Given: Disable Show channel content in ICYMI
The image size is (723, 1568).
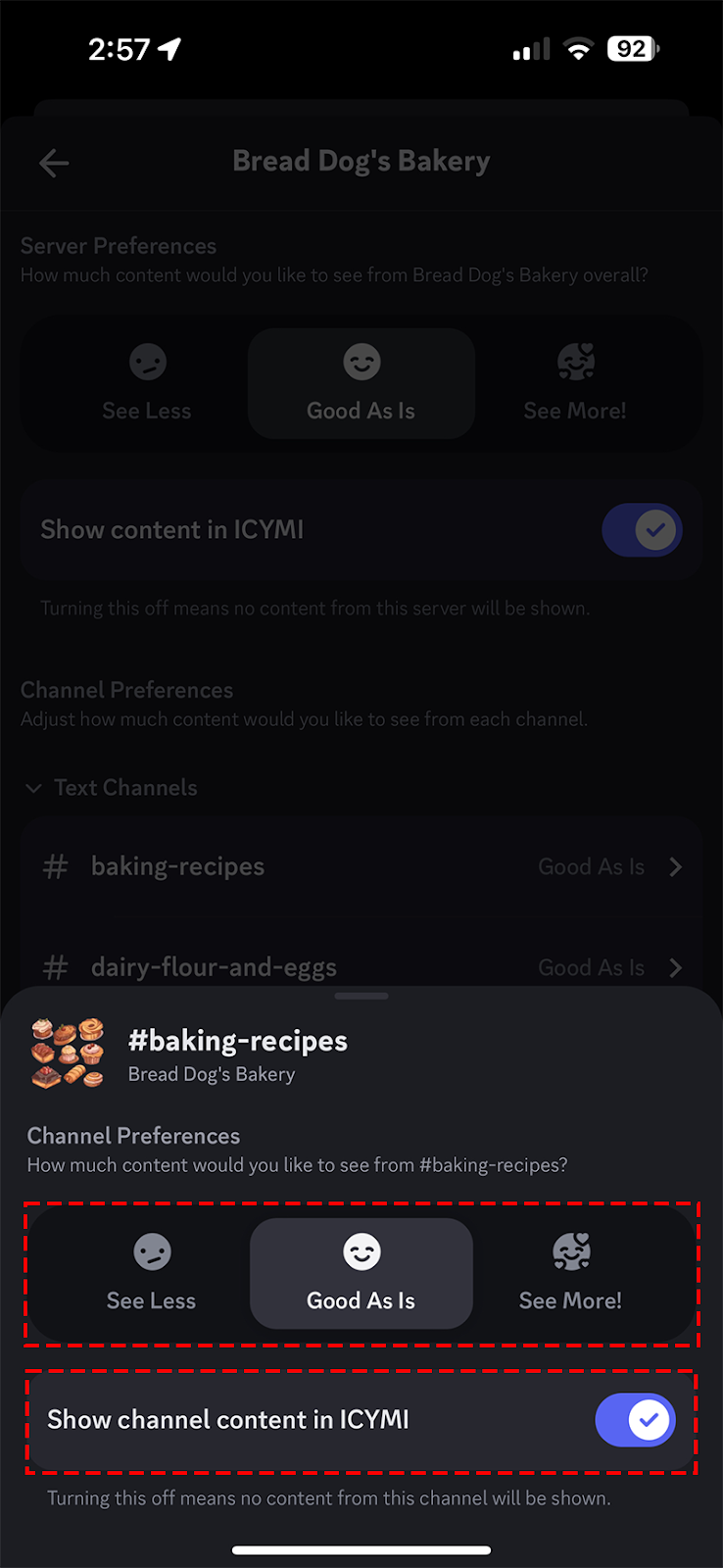Looking at the screenshot, I should (635, 1420).
